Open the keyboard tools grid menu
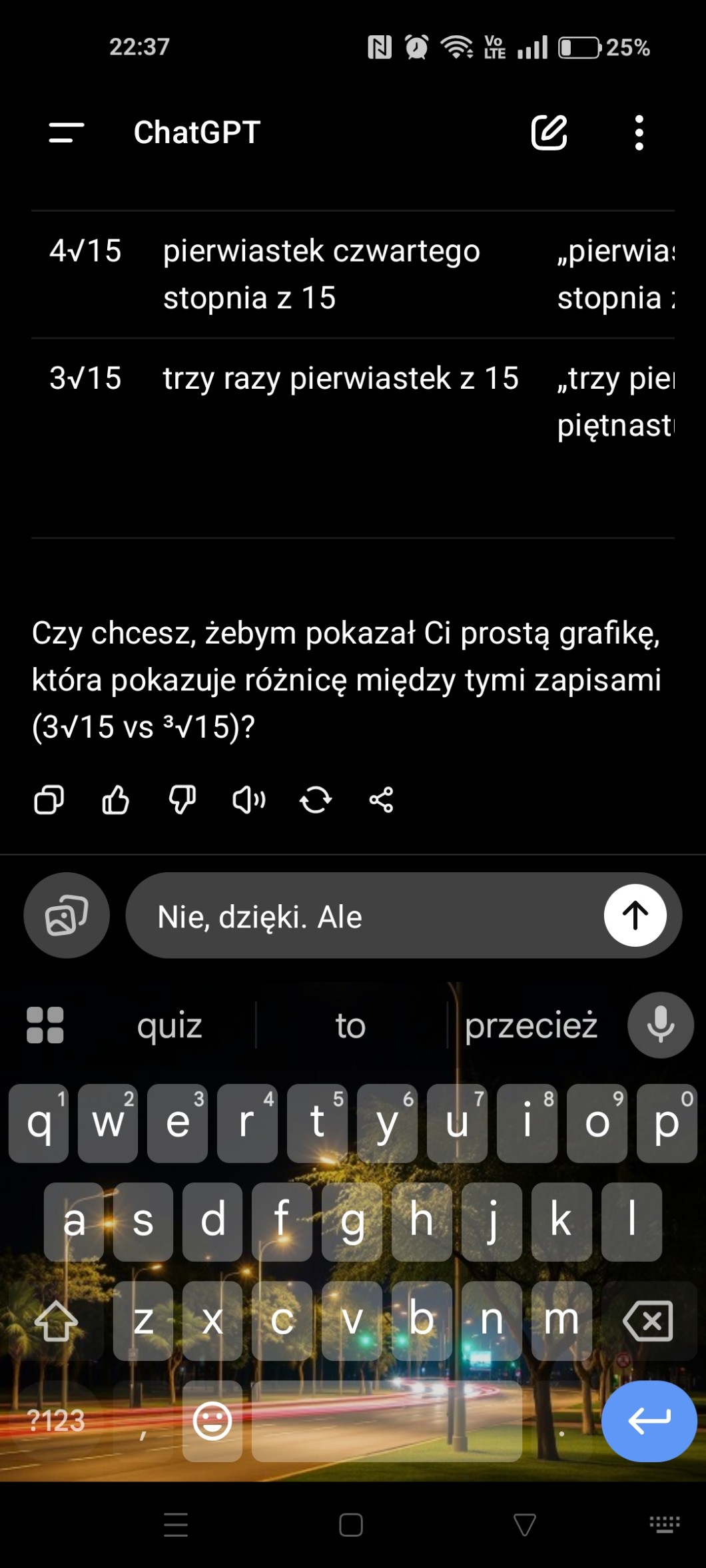The width and height of the screenshot is (706, 1568). coord(45,1025)
